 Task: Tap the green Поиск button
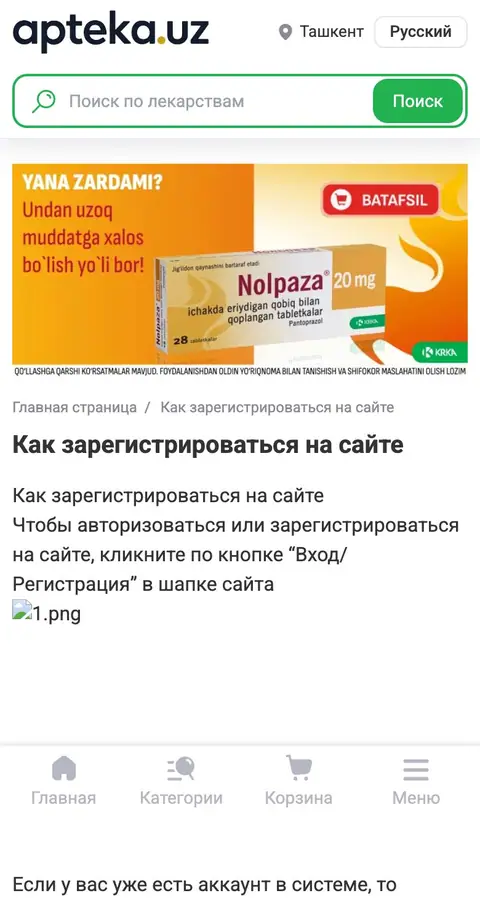(x=417, y=102)
